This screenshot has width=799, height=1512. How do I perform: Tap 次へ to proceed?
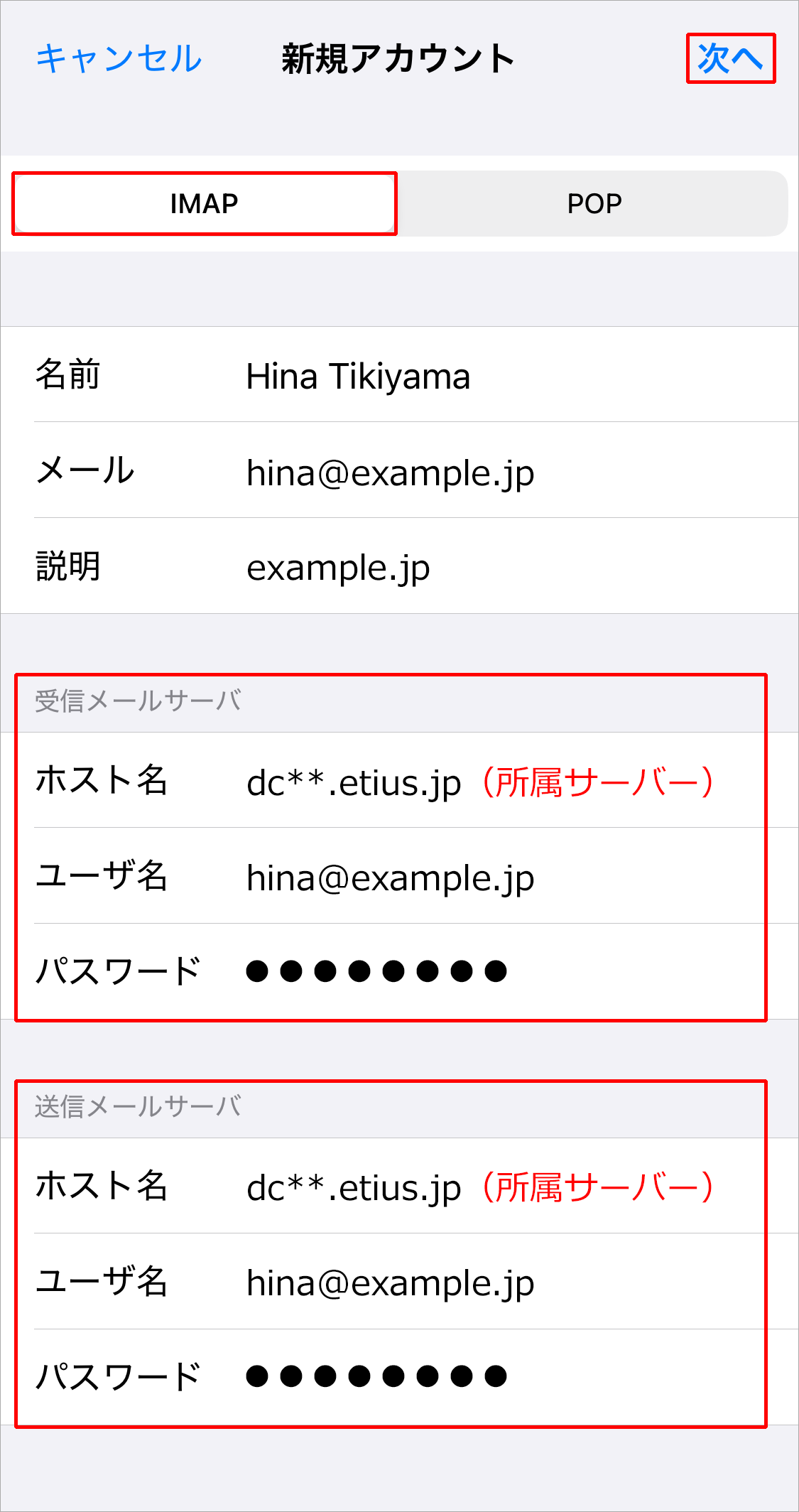point(730,58)
